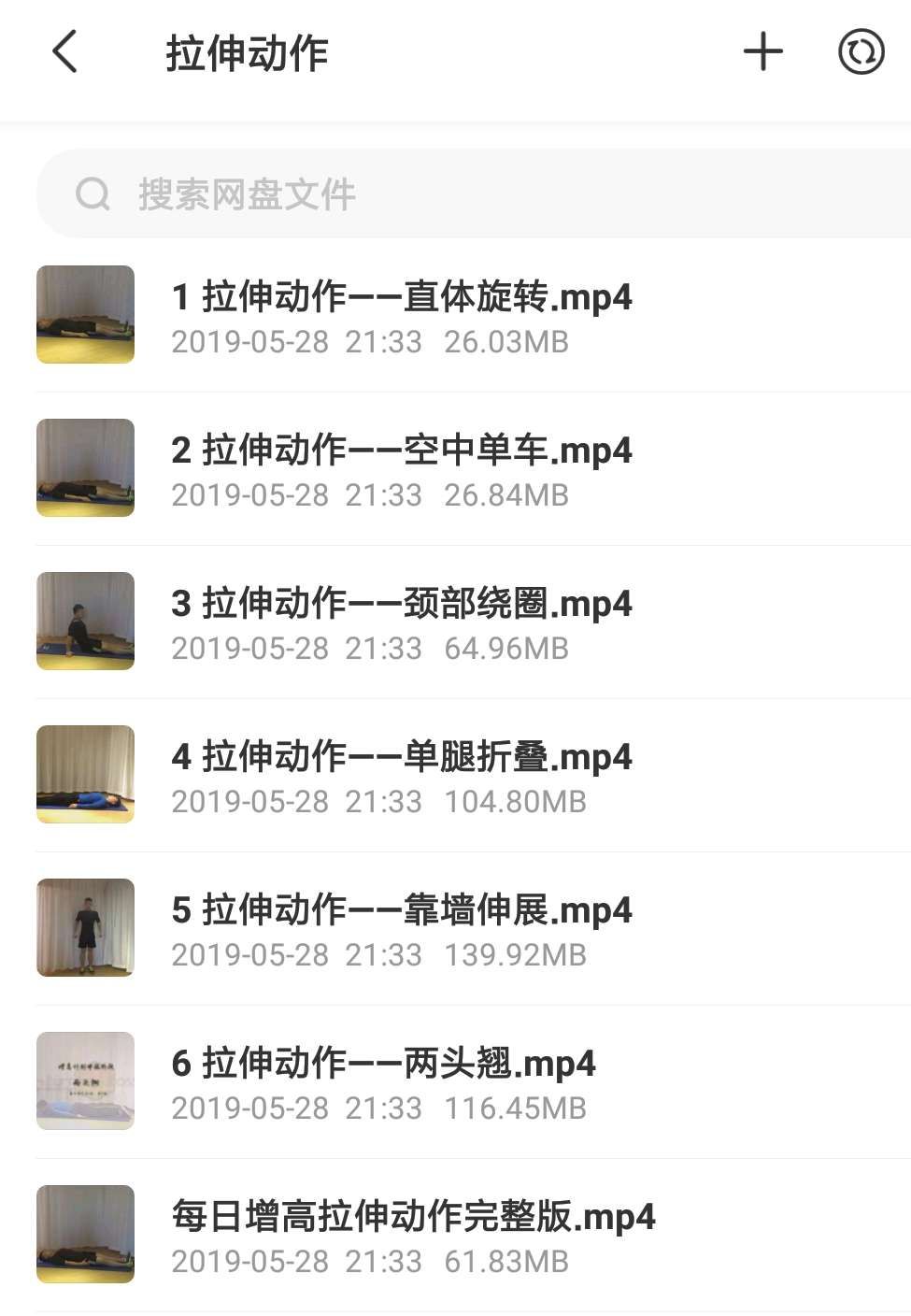Tap the thumbnail of 两头翘 video
The image size is (911, 1316).
(x=85, y=1080)
